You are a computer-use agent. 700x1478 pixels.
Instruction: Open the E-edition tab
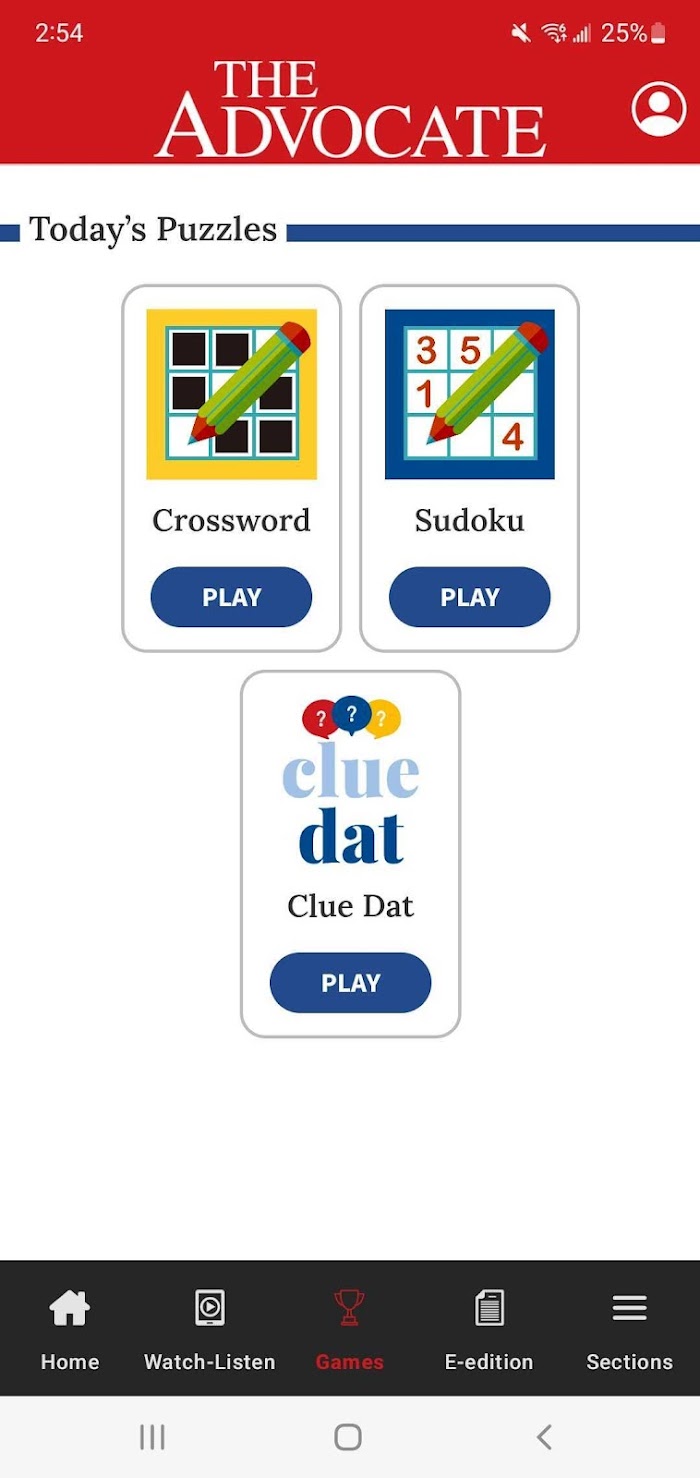(489, 1329)
